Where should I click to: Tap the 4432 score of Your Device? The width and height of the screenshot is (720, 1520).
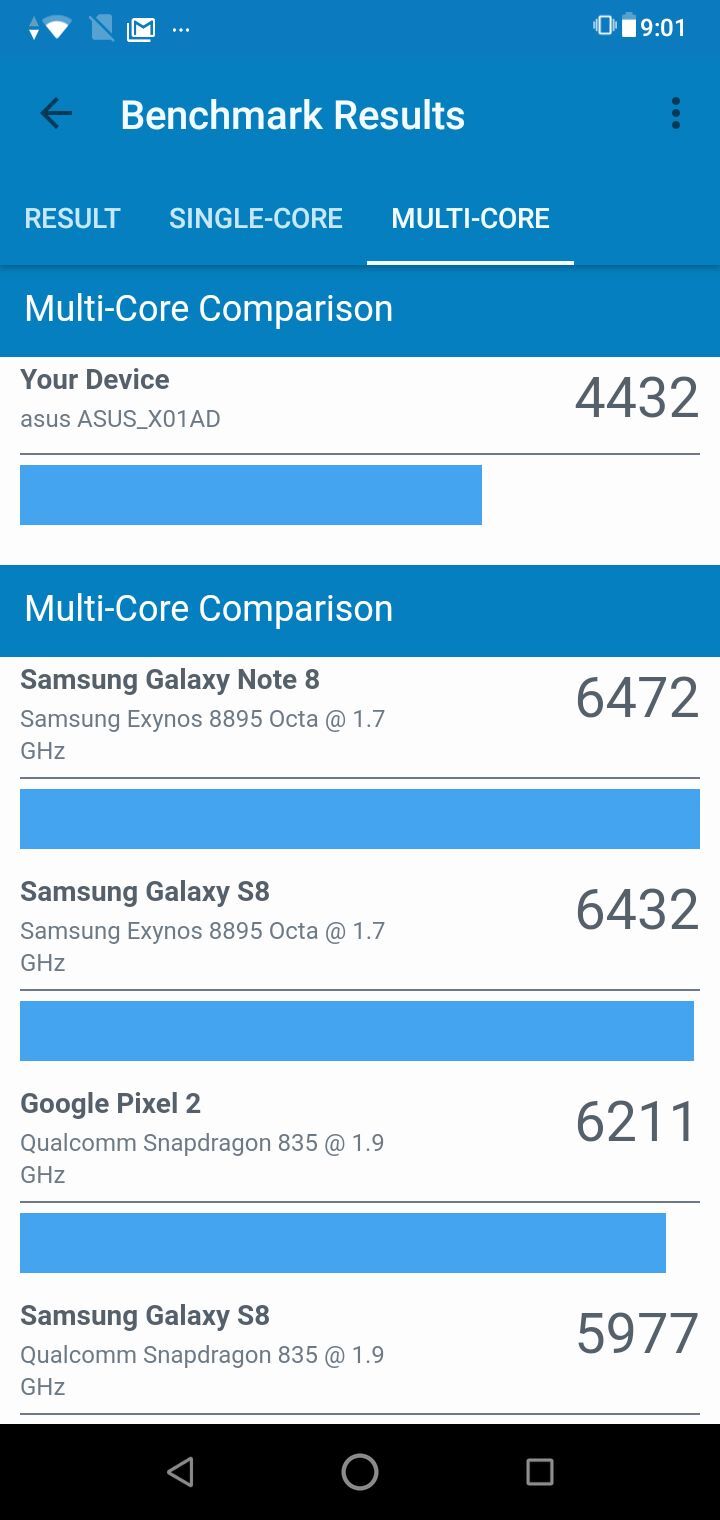coord(637,397)
